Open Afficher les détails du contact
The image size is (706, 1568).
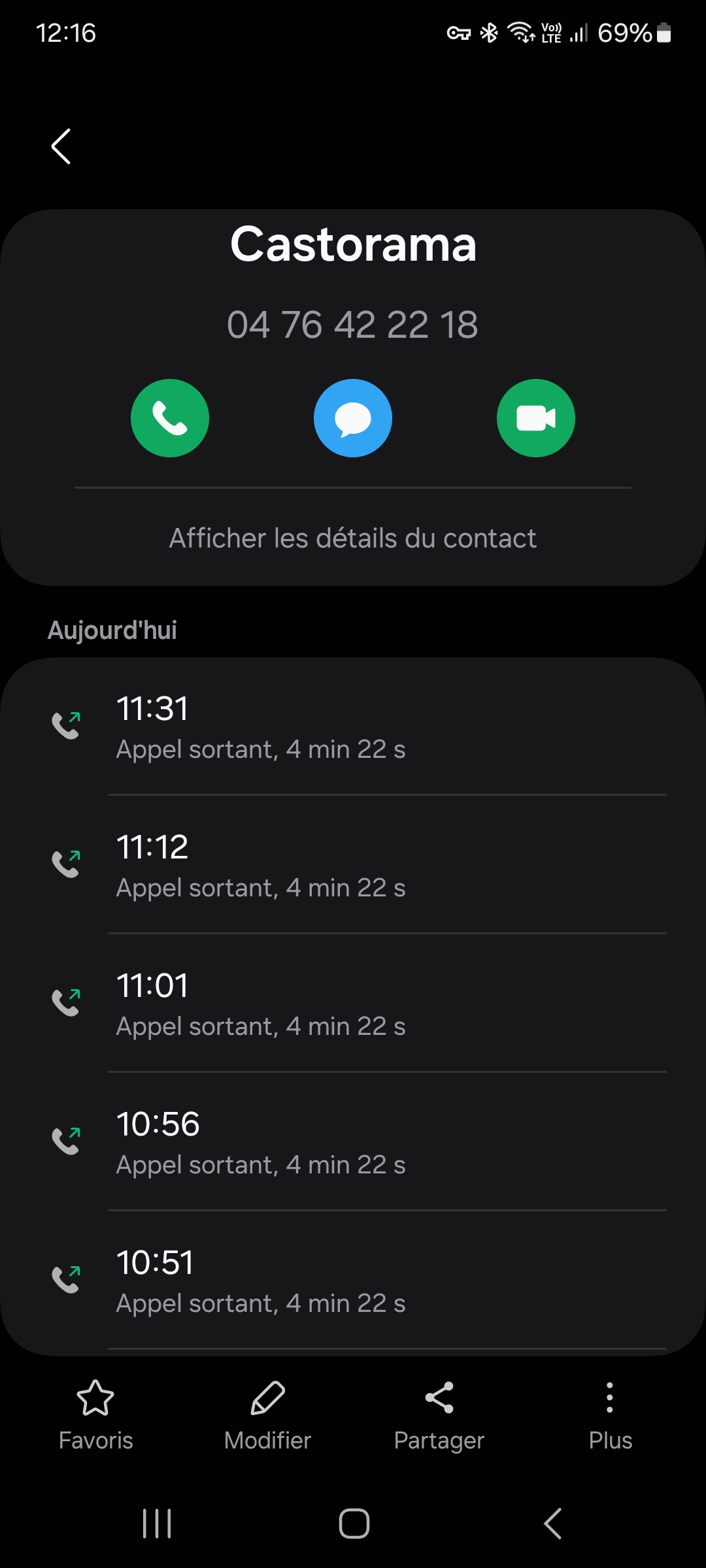click(353, 538)
